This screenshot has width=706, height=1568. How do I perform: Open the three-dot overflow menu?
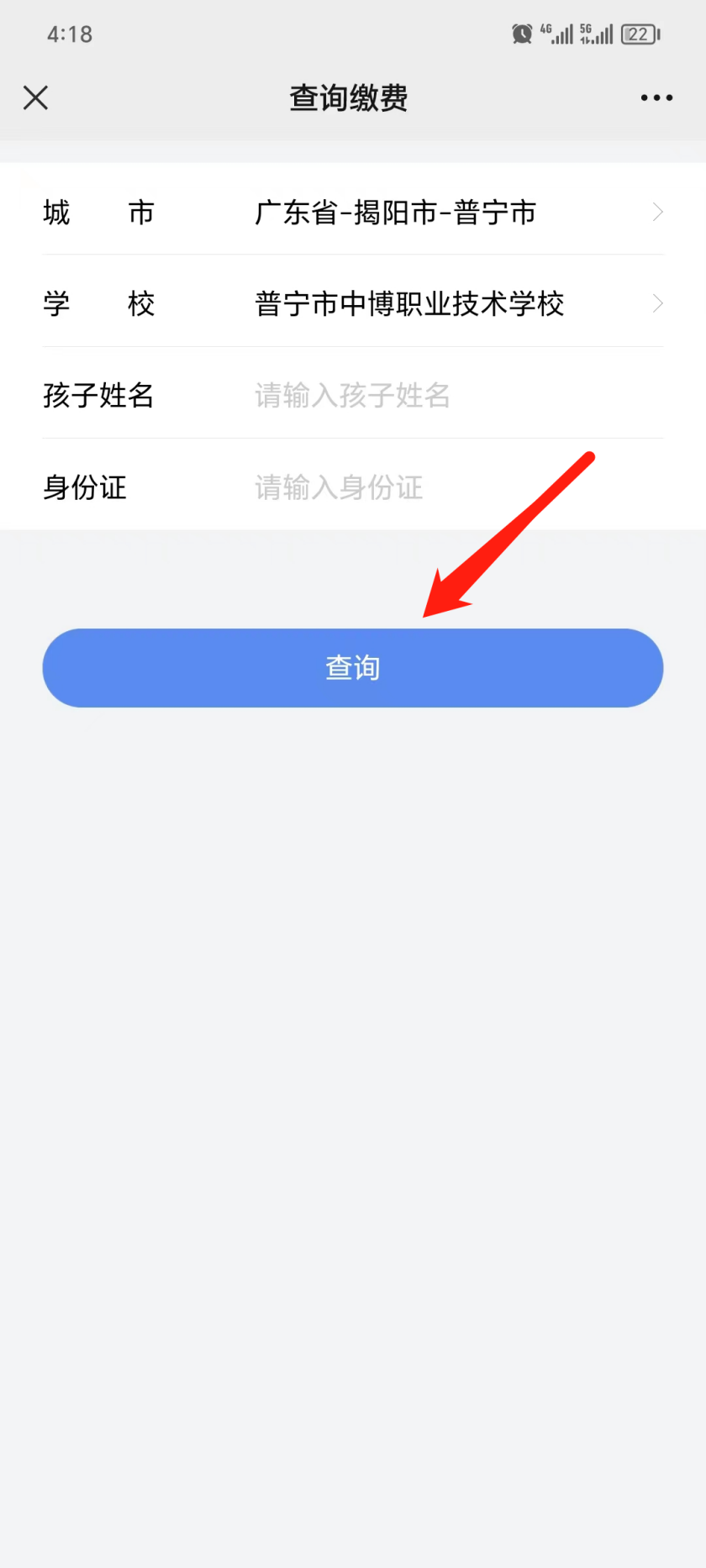click(x=656, y=97)
